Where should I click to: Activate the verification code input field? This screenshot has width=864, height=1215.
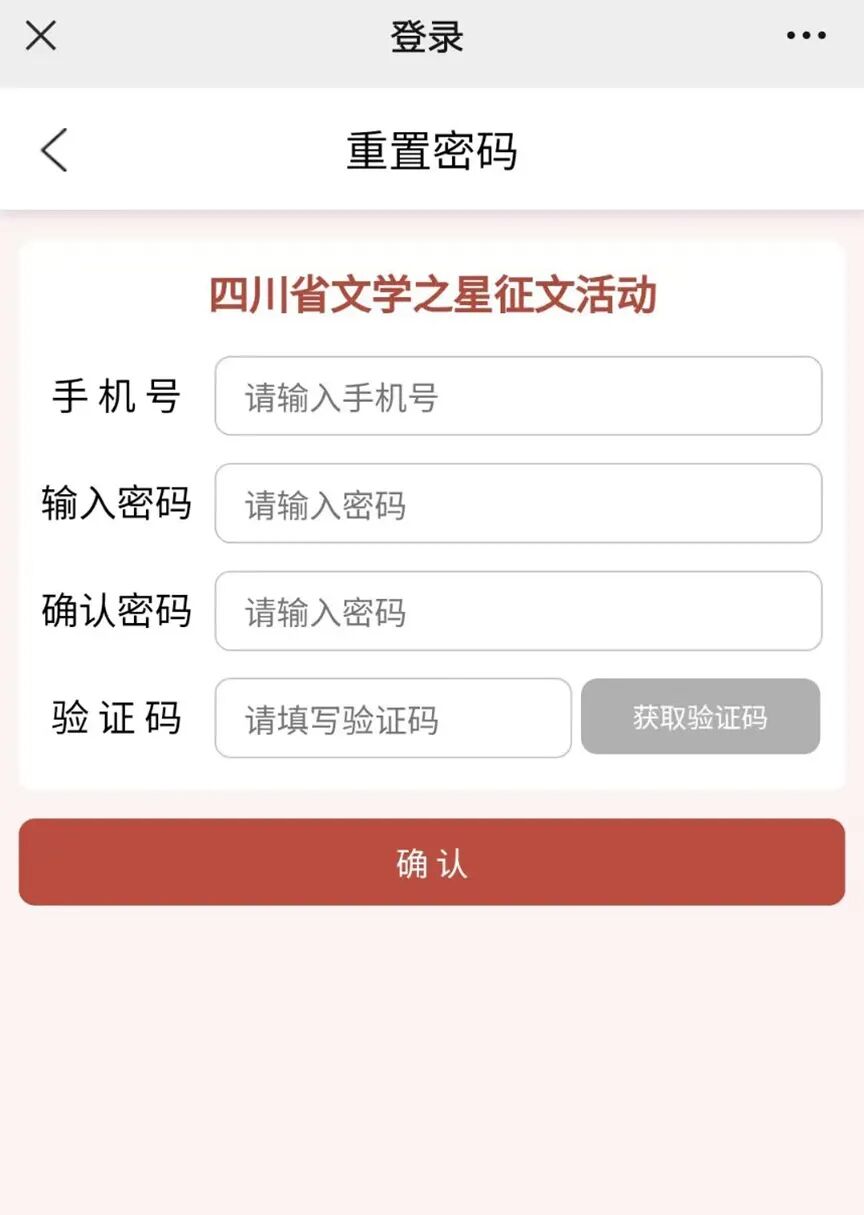click(x=393, y=719)
